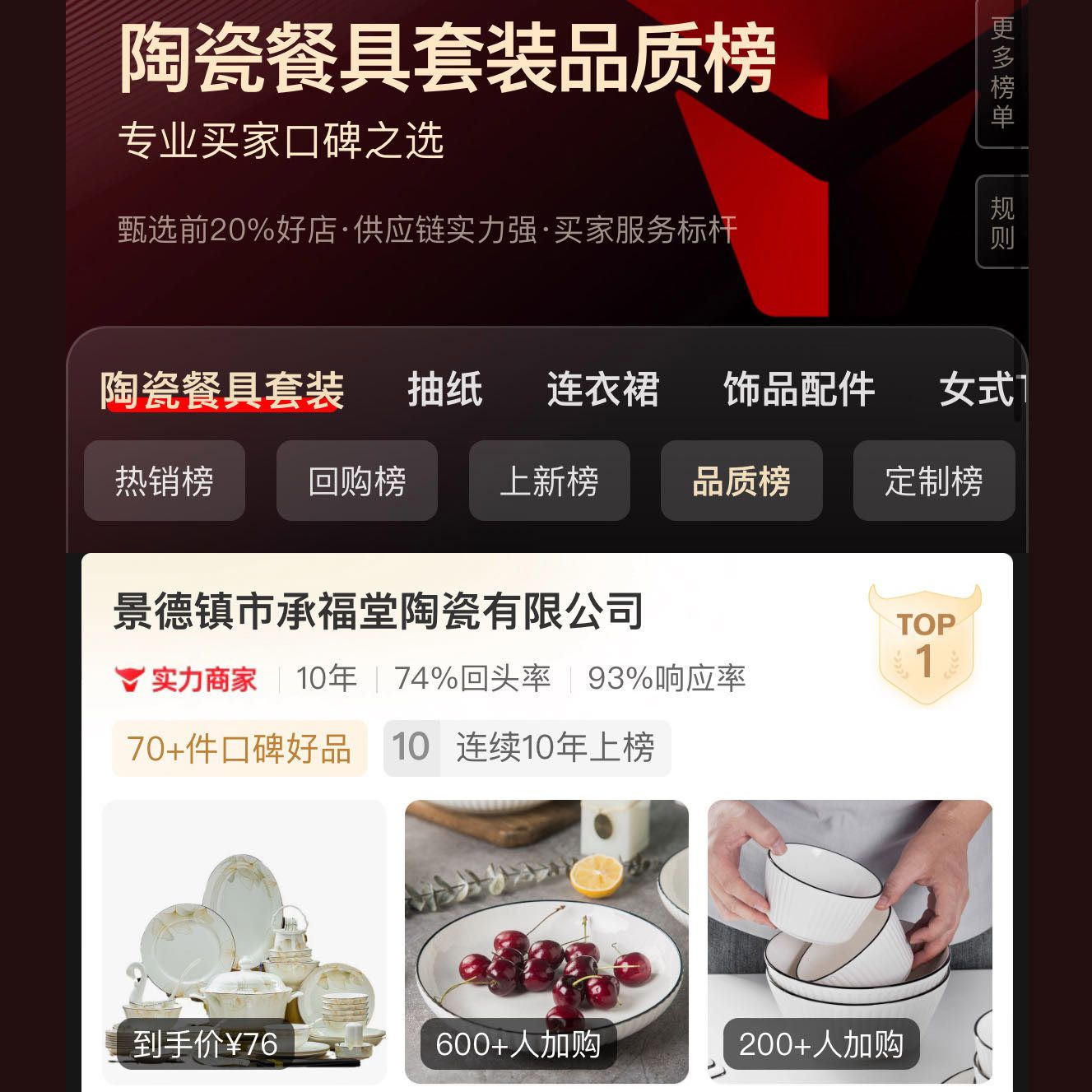Switch to 上新榜 ranking list
This screenshot has height=1092, width=1092.
549,481
